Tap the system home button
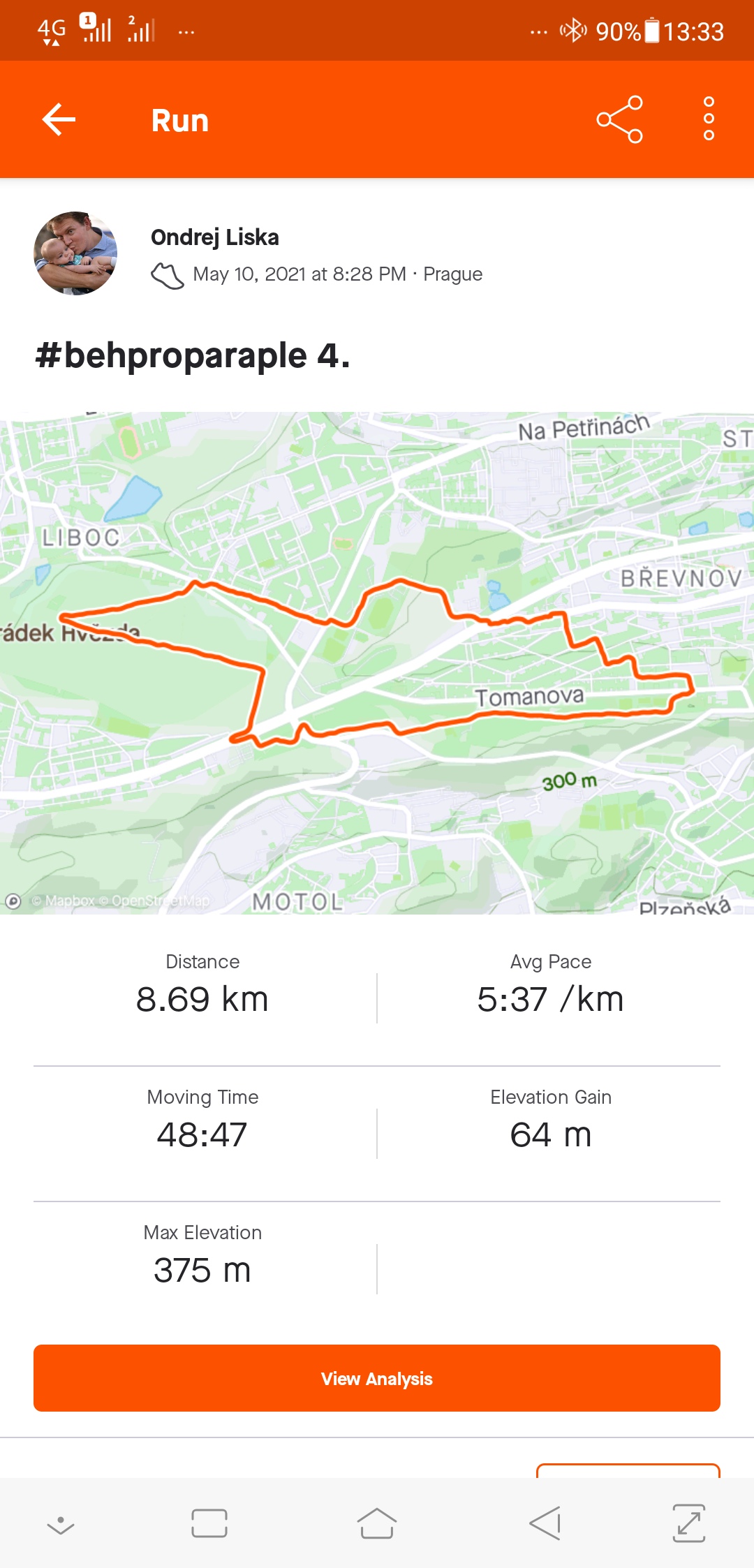This screenshot has height=1568, width=754. 377,1523
